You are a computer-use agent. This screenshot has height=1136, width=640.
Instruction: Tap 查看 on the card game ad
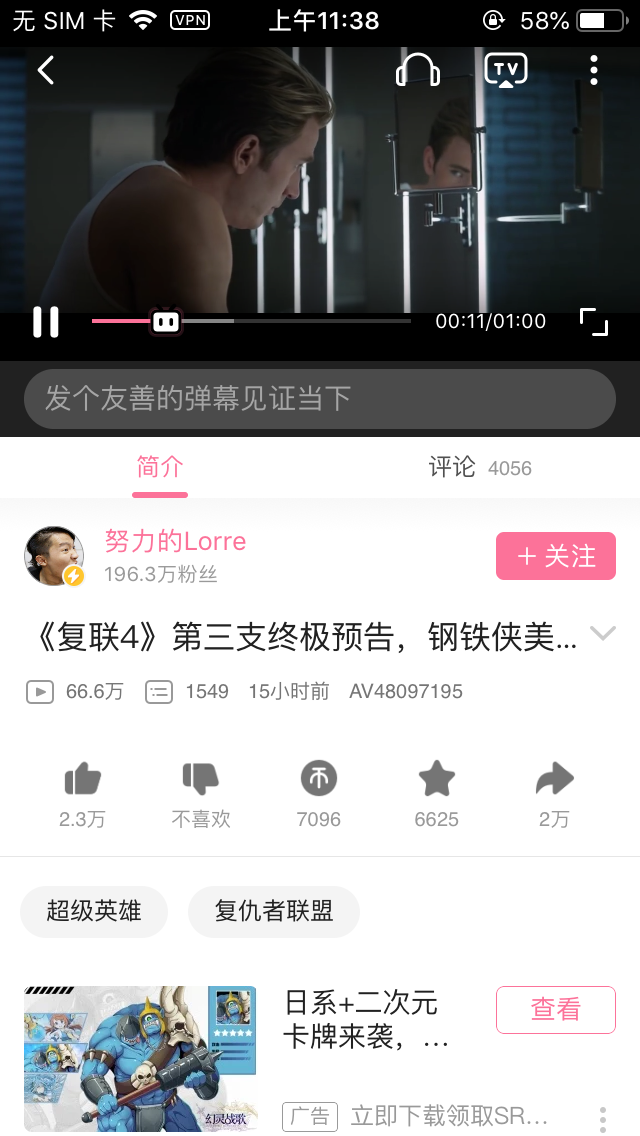click(x=555, y=1010)
